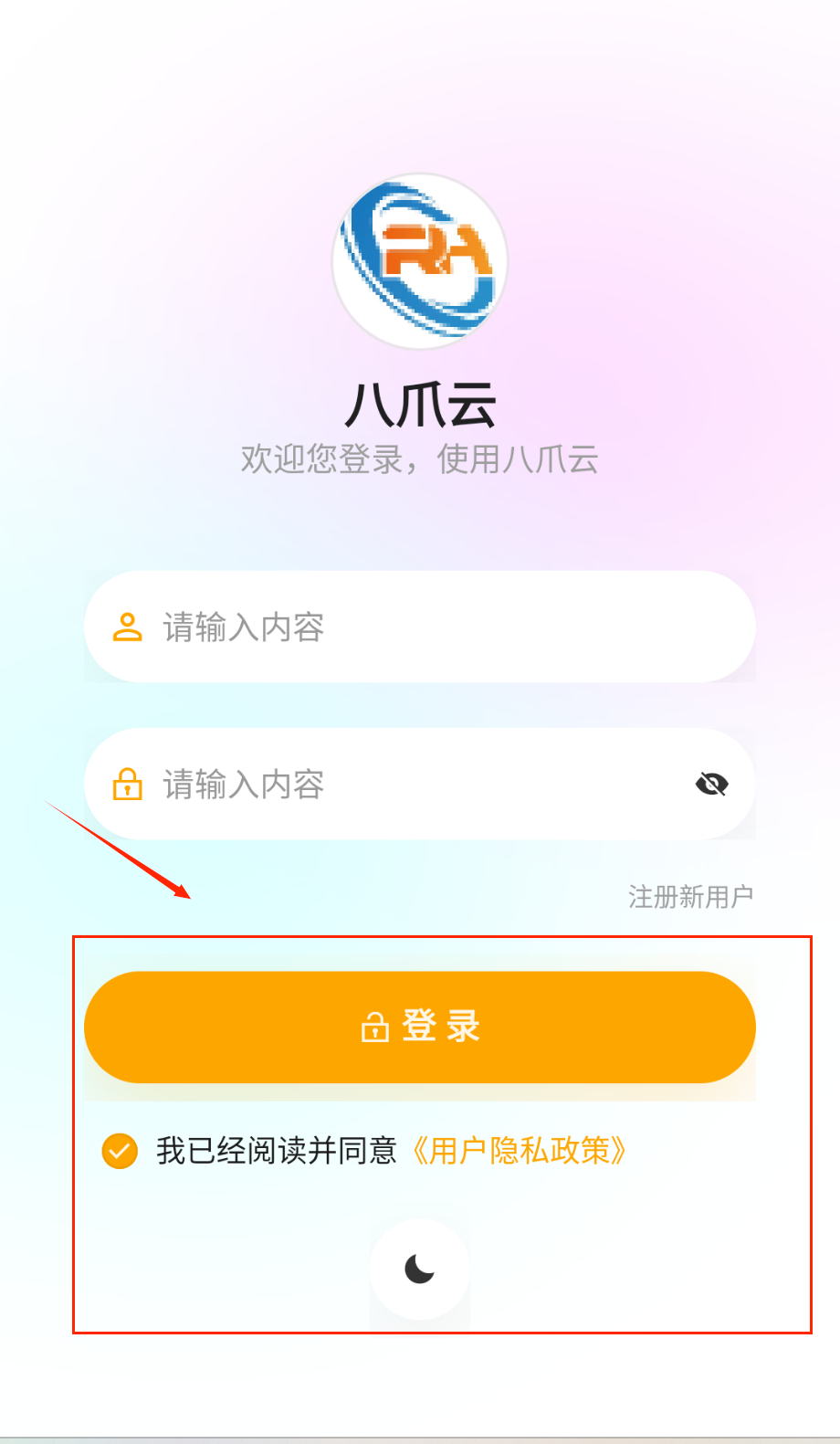840x1444 pixels.
Task: Open 注册新用户 registration link
Action: (690, 897)
